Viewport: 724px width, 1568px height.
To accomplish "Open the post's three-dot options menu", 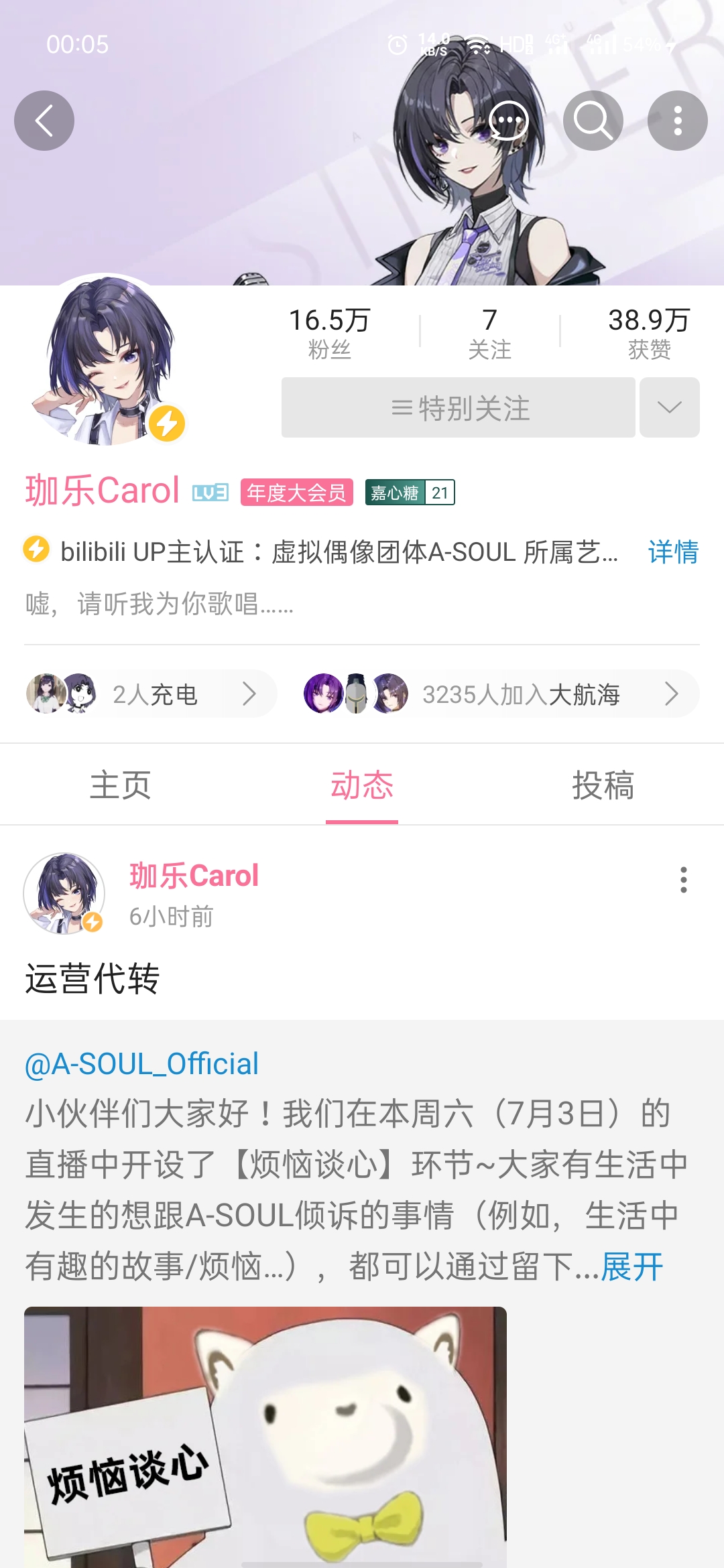I will 683,880.
